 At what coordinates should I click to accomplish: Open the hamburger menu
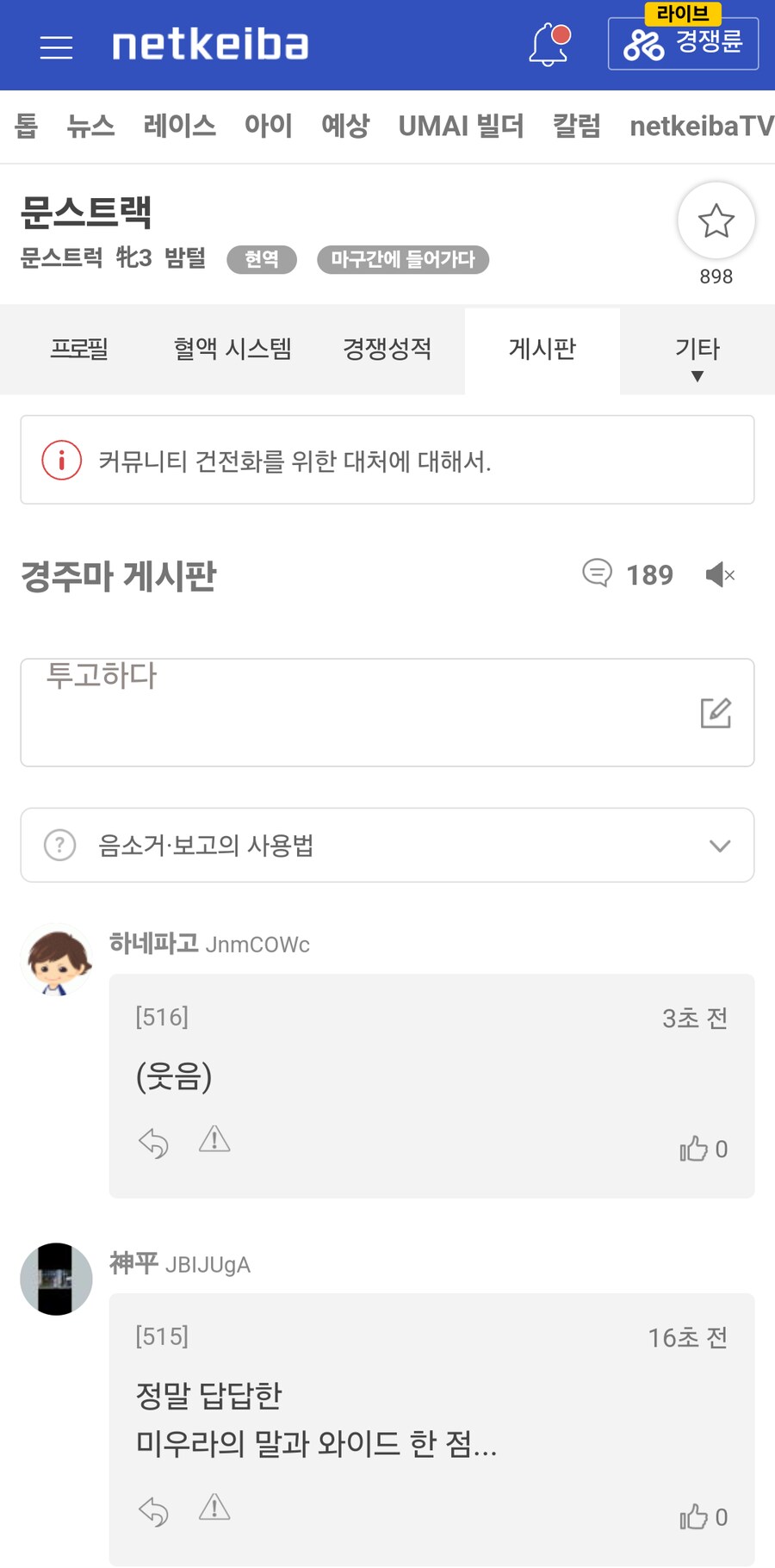55,47
